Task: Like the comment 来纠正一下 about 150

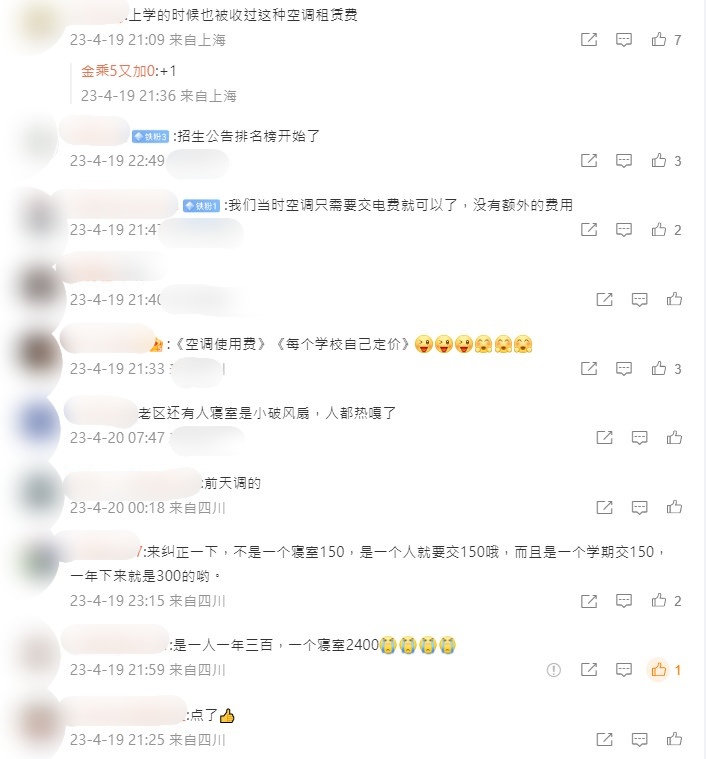Action: coord(659,601)
